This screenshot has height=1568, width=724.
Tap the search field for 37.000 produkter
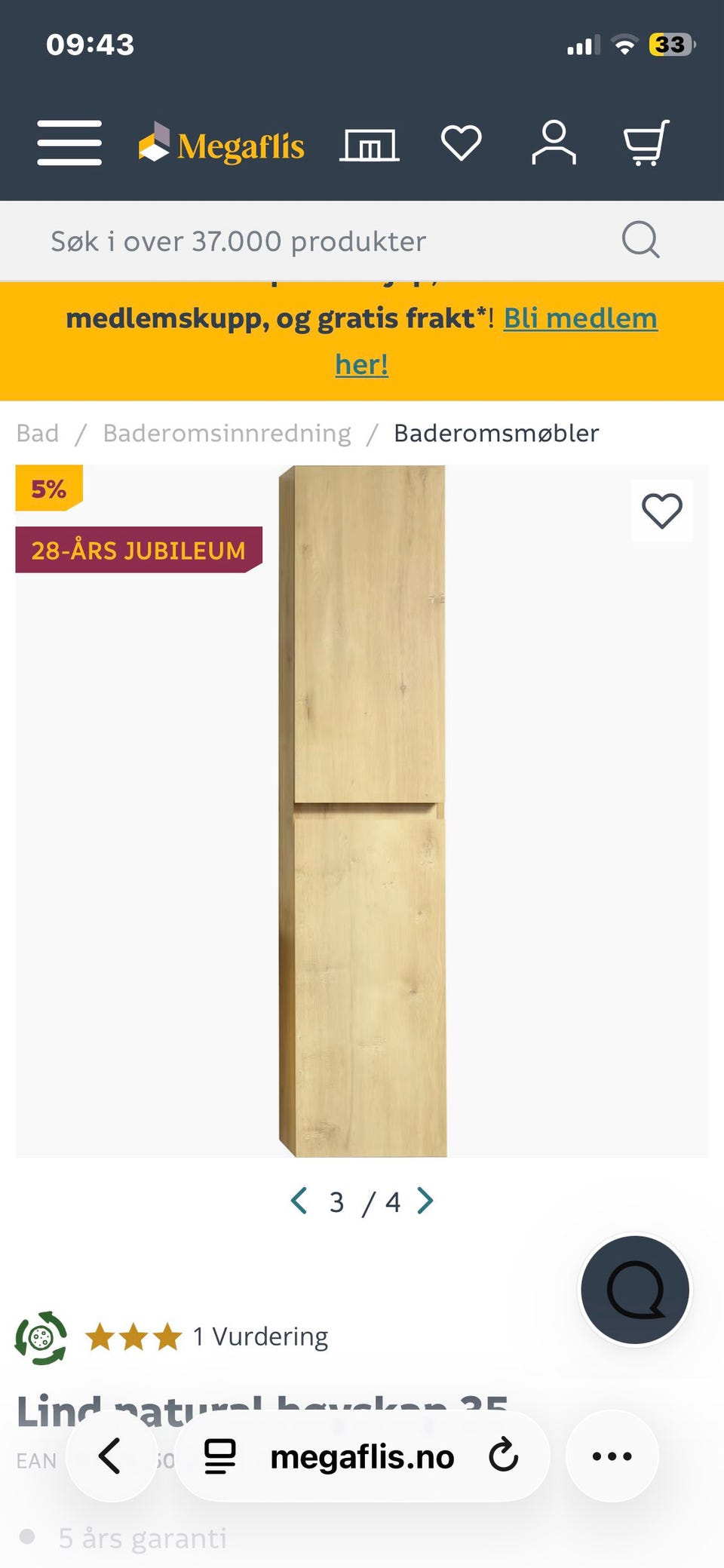coord(236,241)
